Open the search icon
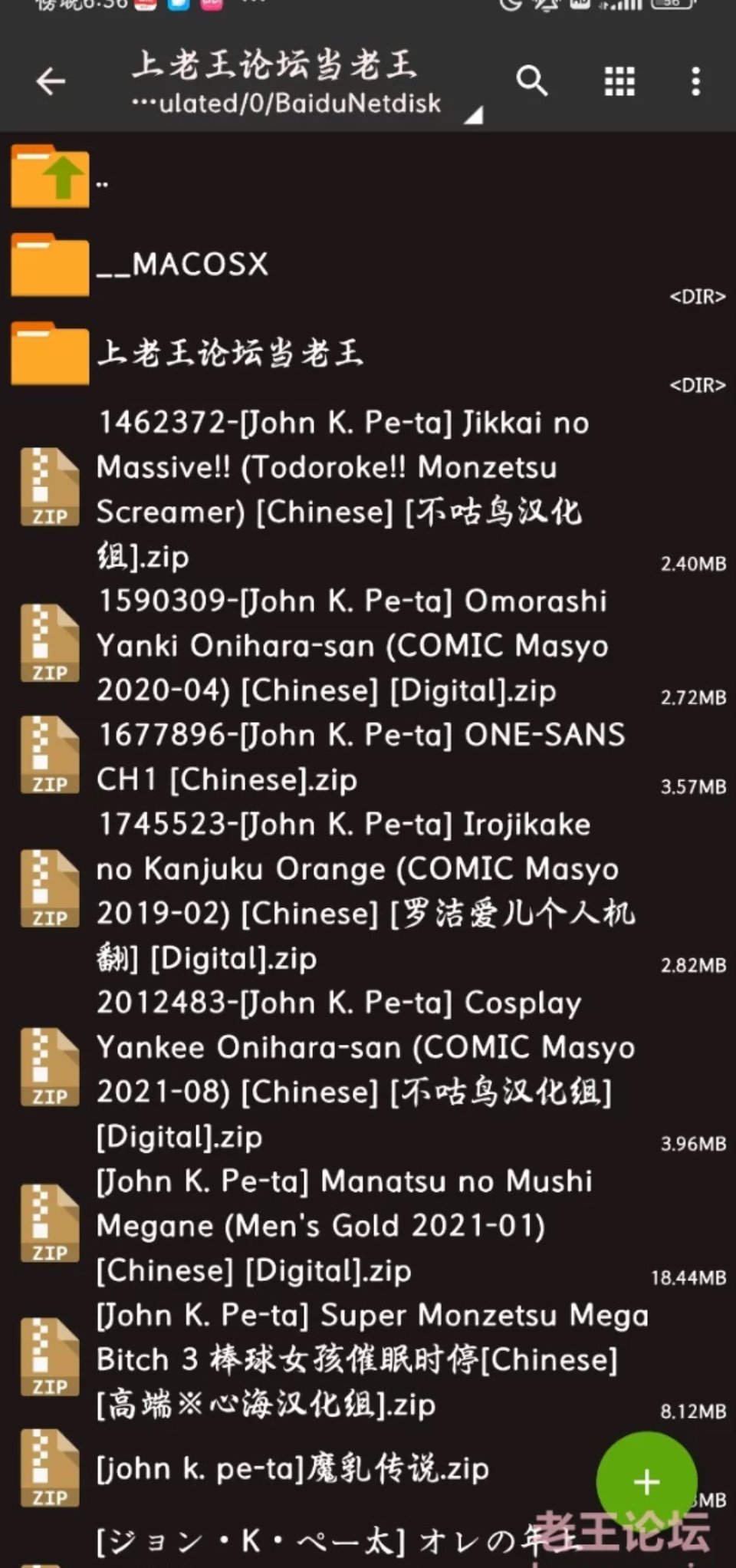Viewport: 736px width, 1568px height. (532, 81)
